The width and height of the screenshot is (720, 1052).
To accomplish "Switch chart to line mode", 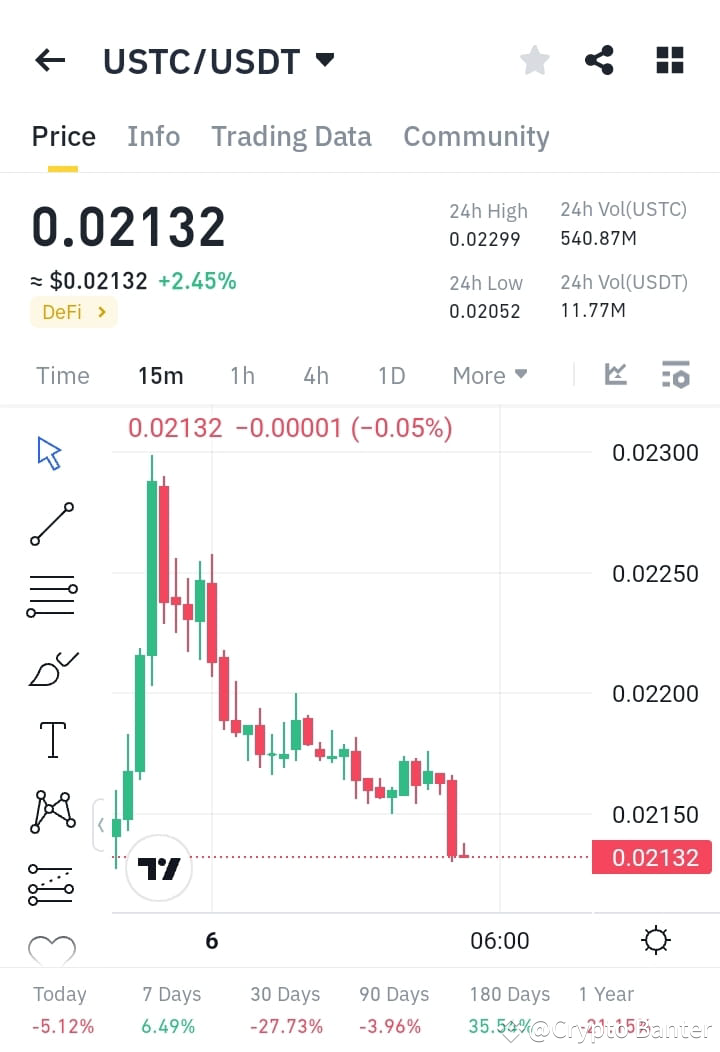I will click(x=615, y=375).
